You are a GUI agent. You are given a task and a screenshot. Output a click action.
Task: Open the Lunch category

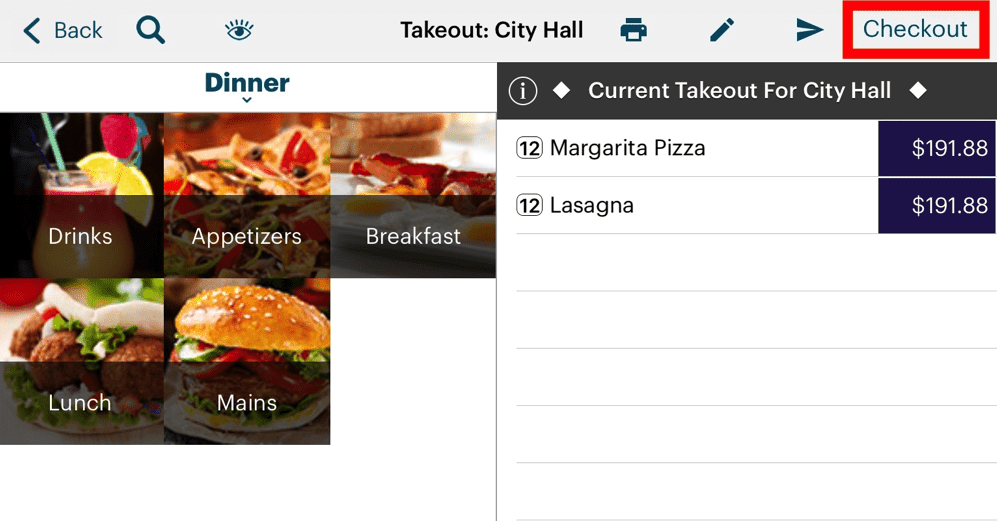tap(81, 362)
